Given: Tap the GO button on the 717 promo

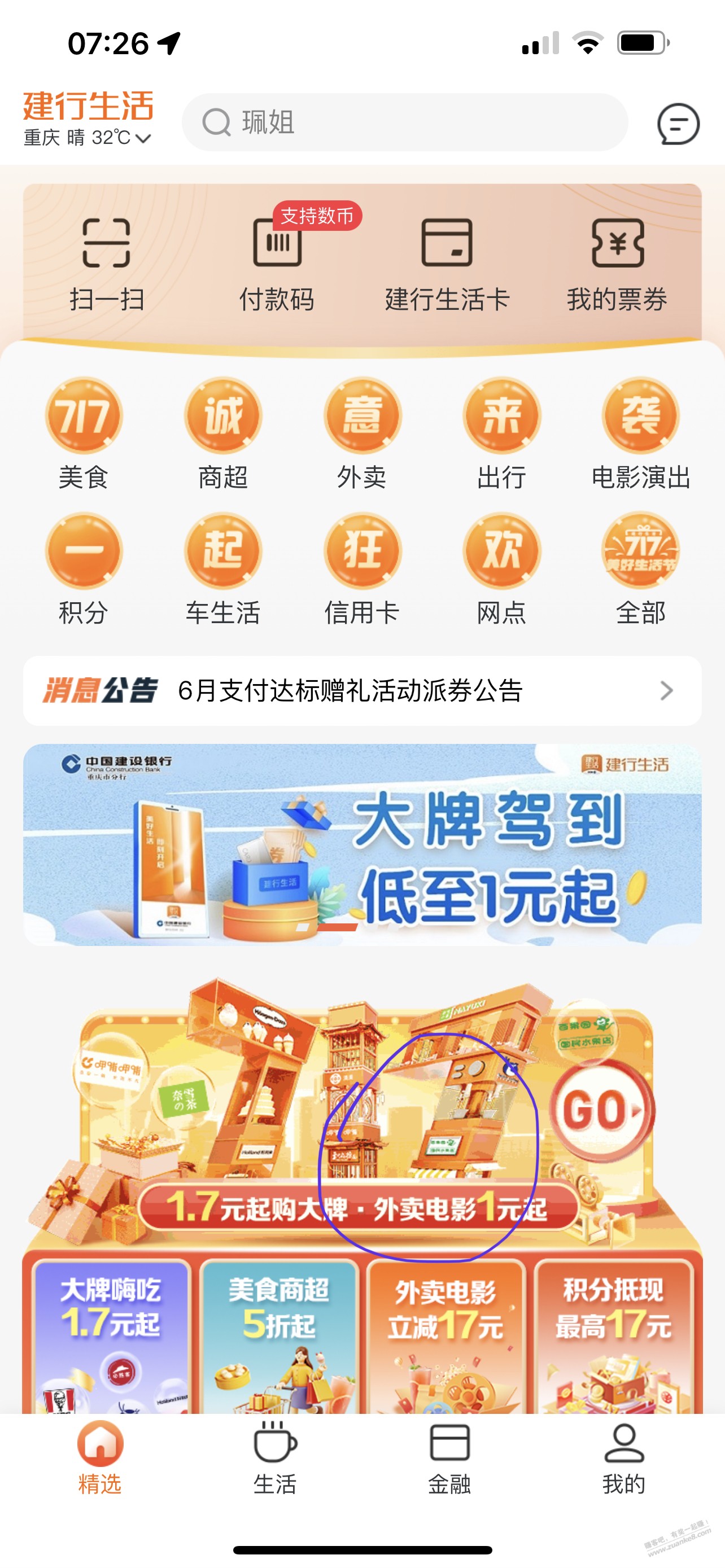Looking at the screenshot, I should [x=601, y=1110].
